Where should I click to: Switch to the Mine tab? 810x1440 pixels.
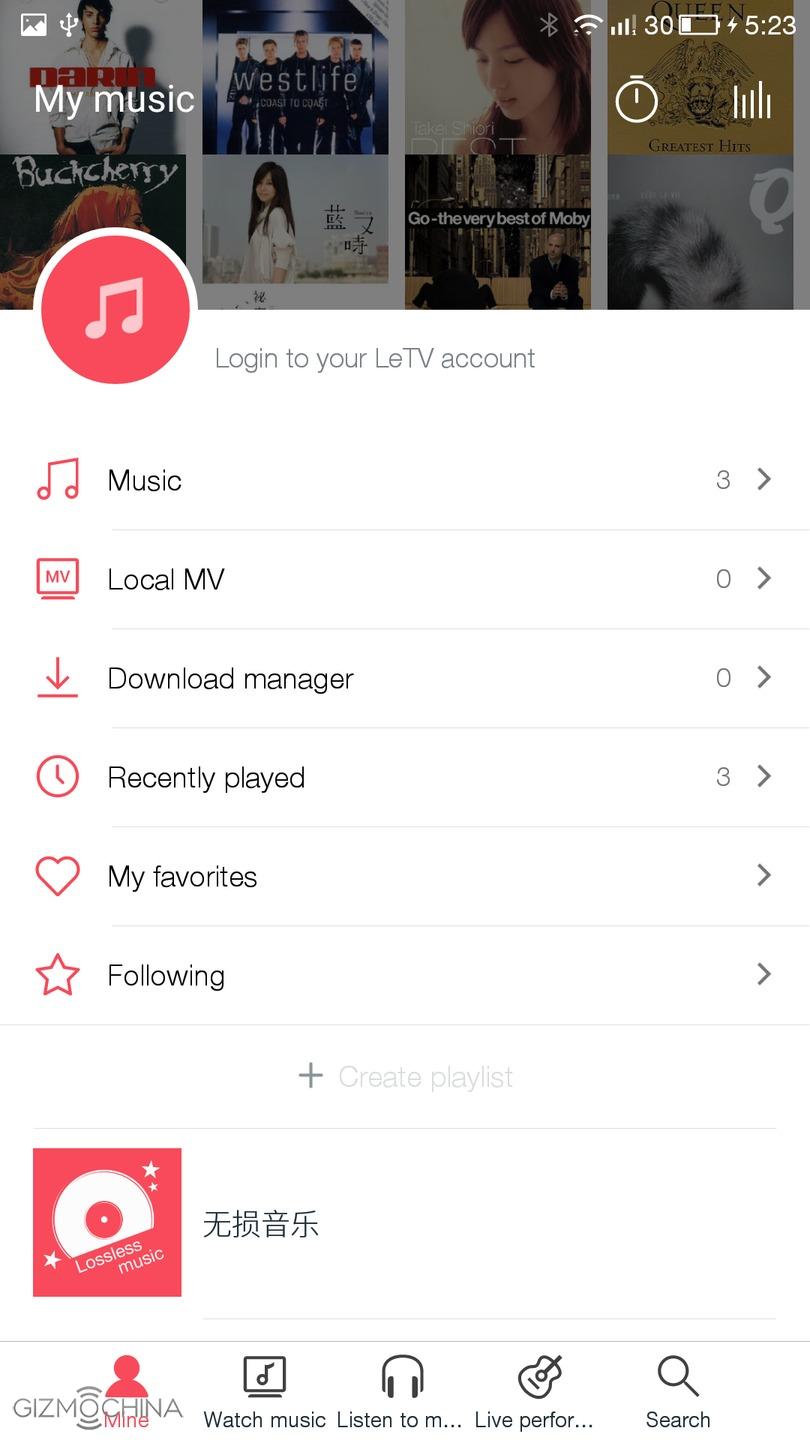126,1392
